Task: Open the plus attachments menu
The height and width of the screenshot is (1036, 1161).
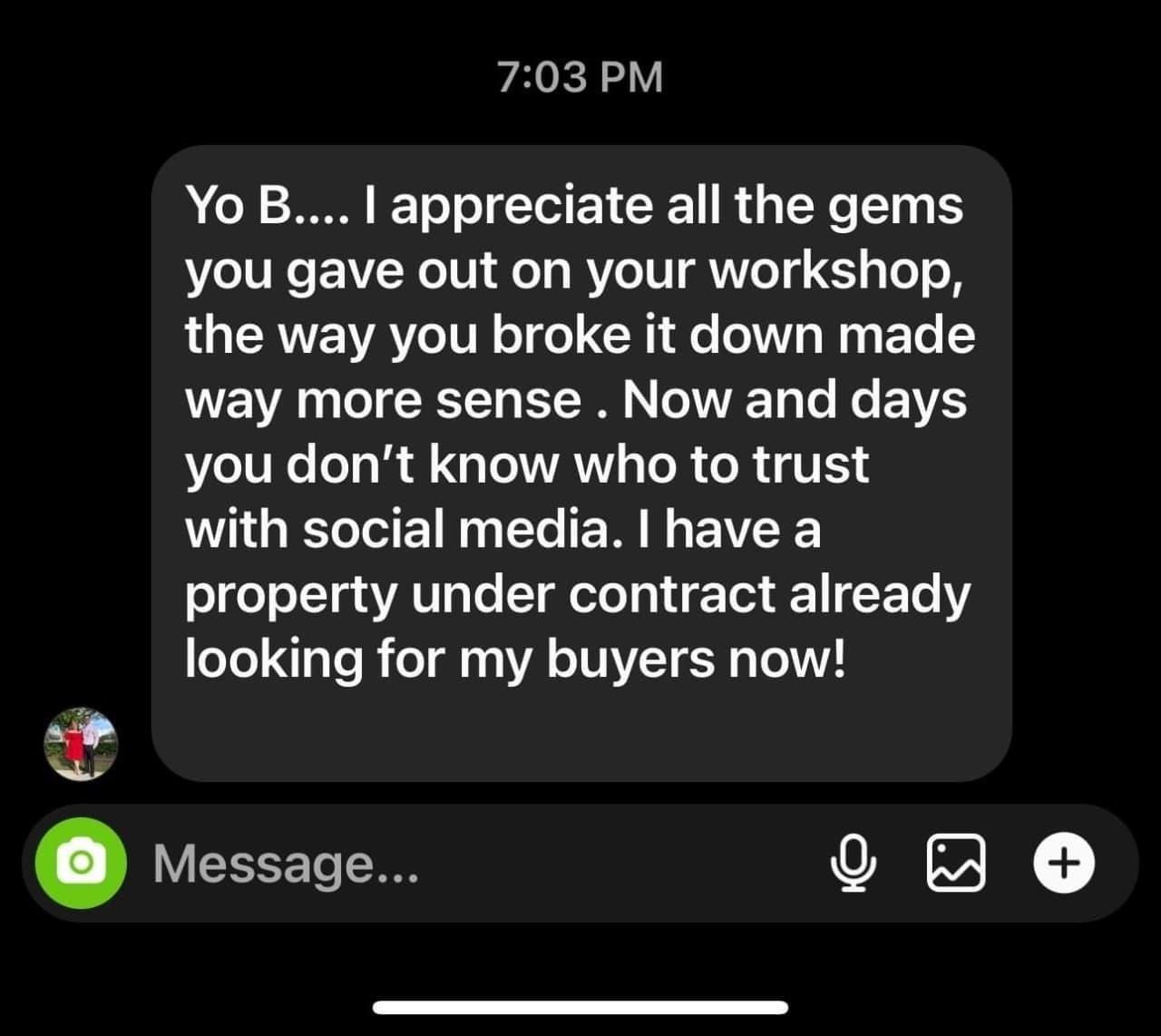Action: click(1064, 863)
